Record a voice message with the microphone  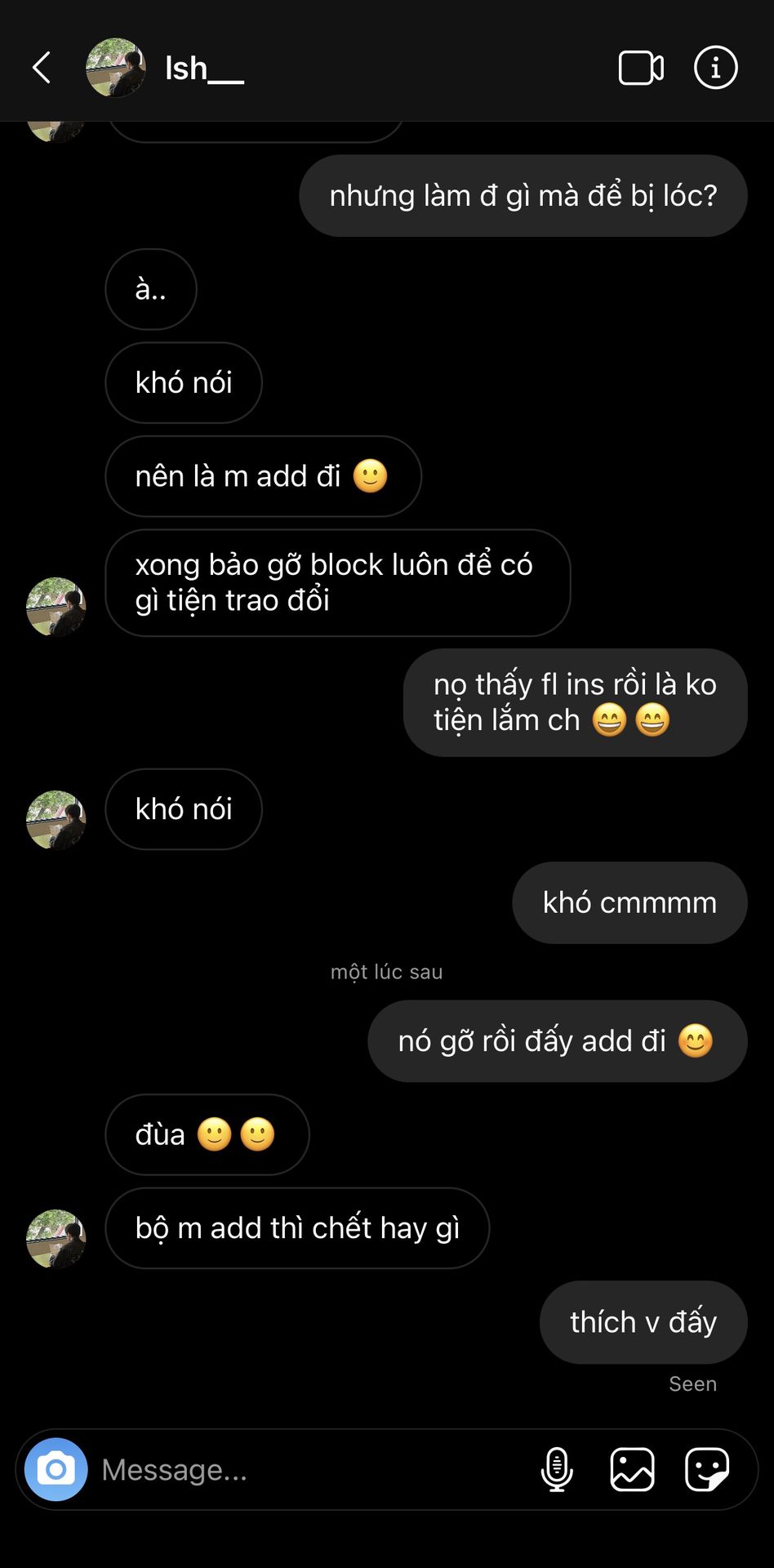pos(557,1469)
